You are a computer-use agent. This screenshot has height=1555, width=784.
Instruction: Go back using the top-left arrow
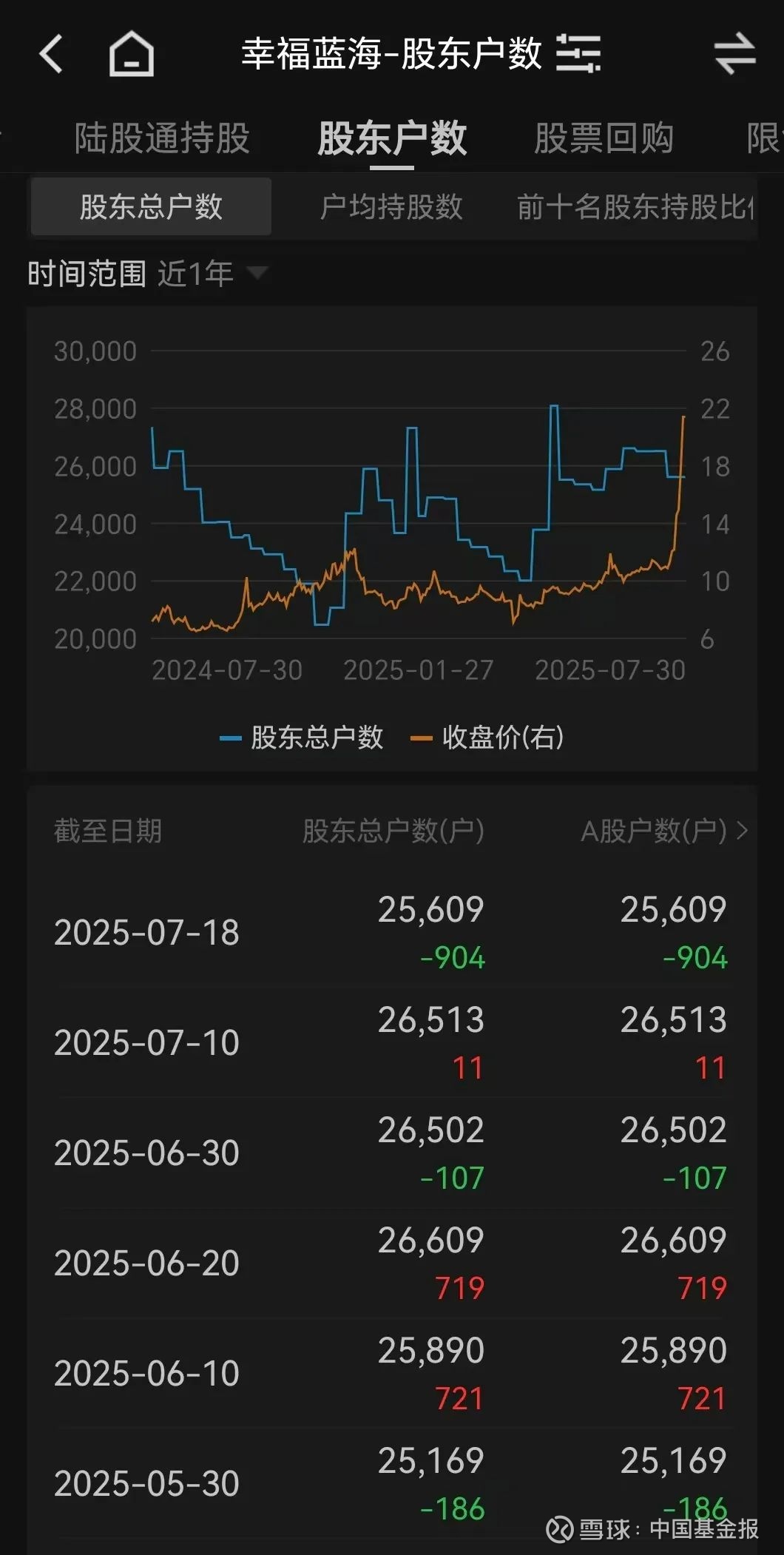51,54
